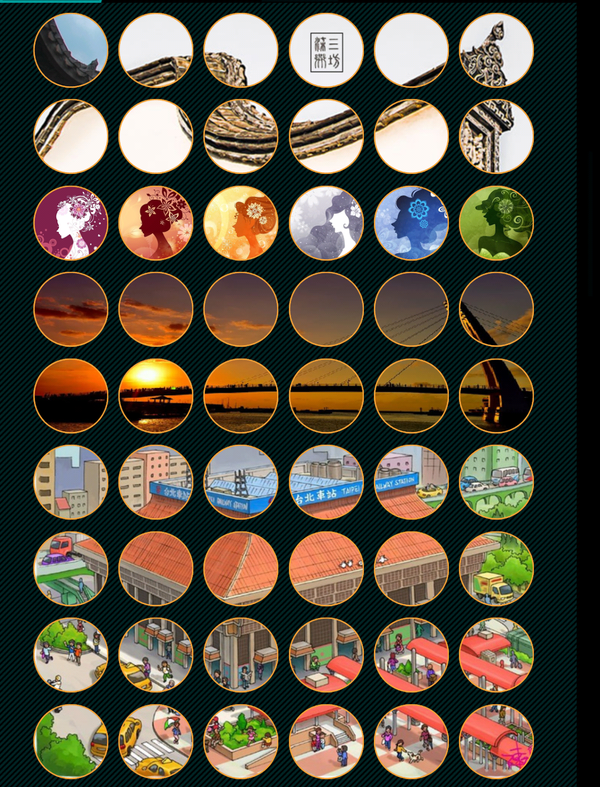The width and height of the screenshot is (600, 787).
Task: Select the blue woman silhouette circle
Action: click(x=411, y=222)
